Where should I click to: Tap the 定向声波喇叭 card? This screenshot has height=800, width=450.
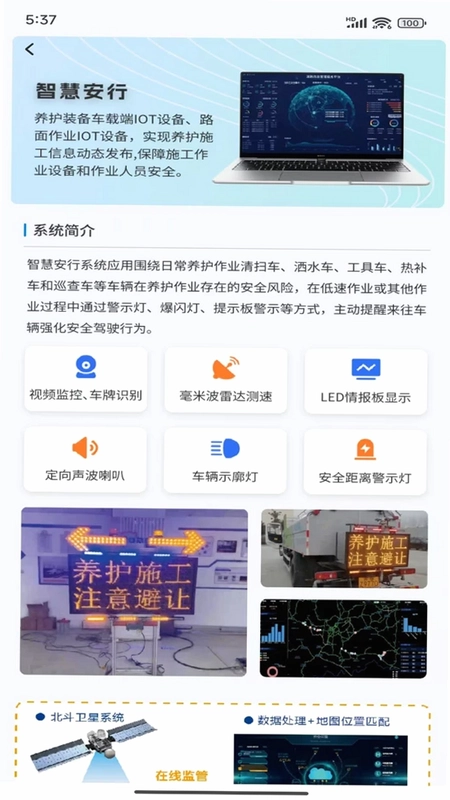[x=85, y=460]
